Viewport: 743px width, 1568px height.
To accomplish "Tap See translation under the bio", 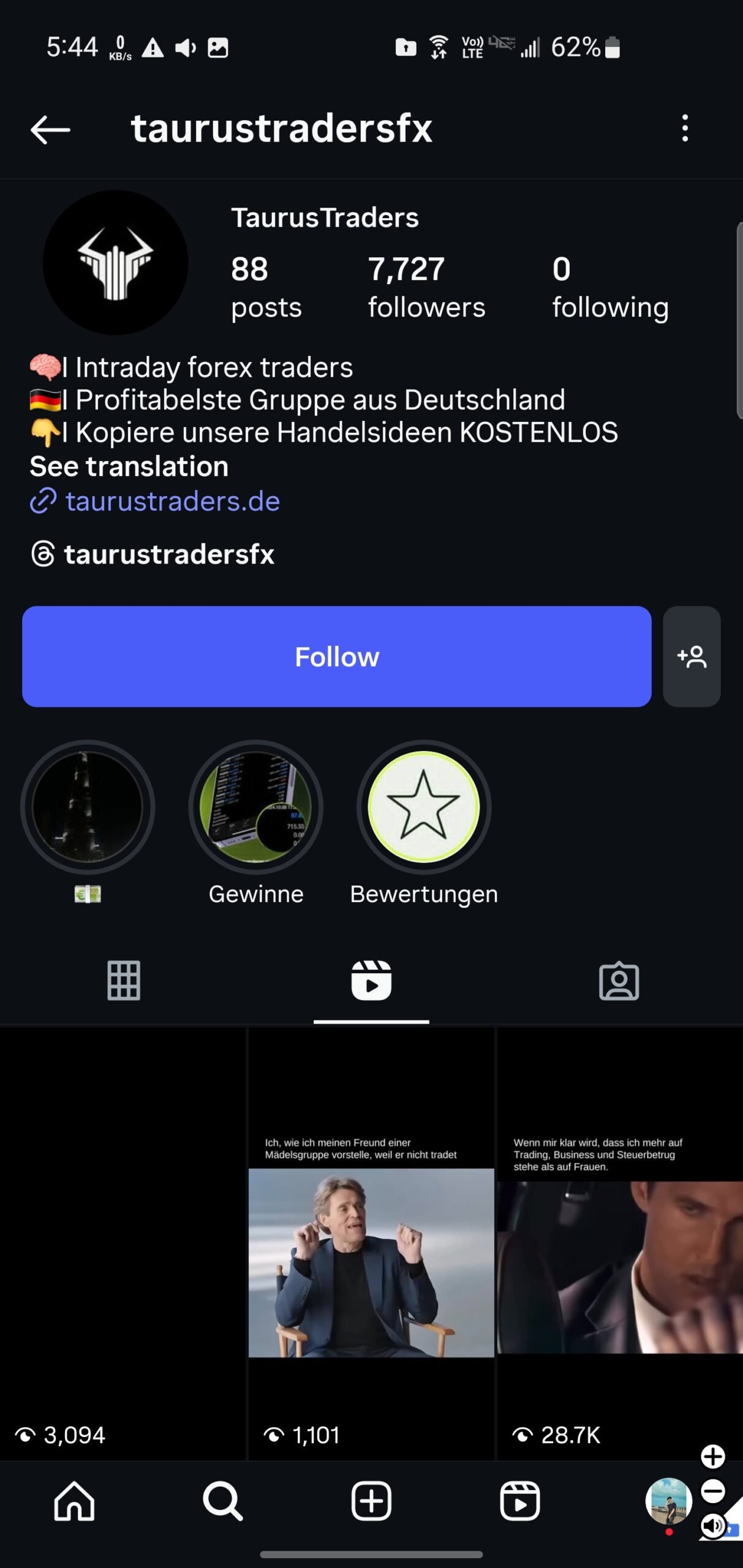I will point(129,466).
